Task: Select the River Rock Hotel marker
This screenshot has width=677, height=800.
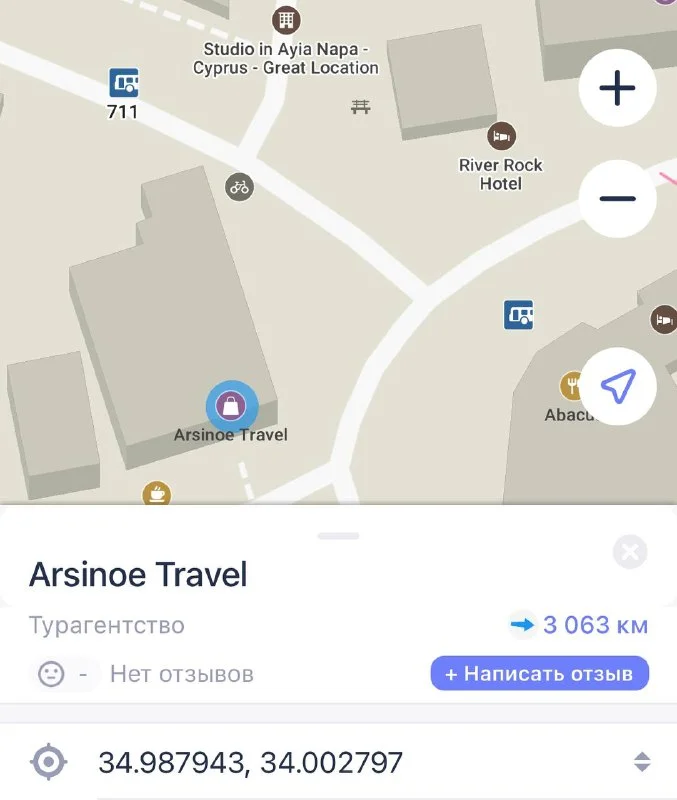Action: click(501, 135)
